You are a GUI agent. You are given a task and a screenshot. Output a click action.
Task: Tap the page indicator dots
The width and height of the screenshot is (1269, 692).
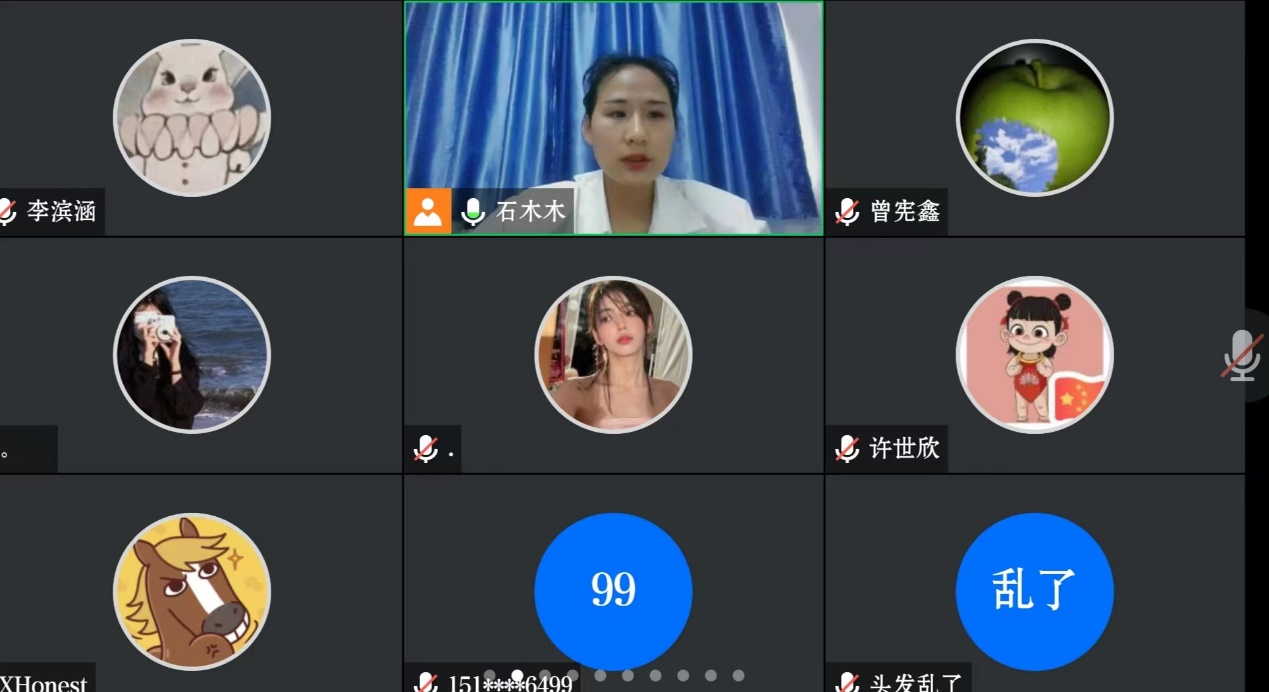click(x=613, y=675)
